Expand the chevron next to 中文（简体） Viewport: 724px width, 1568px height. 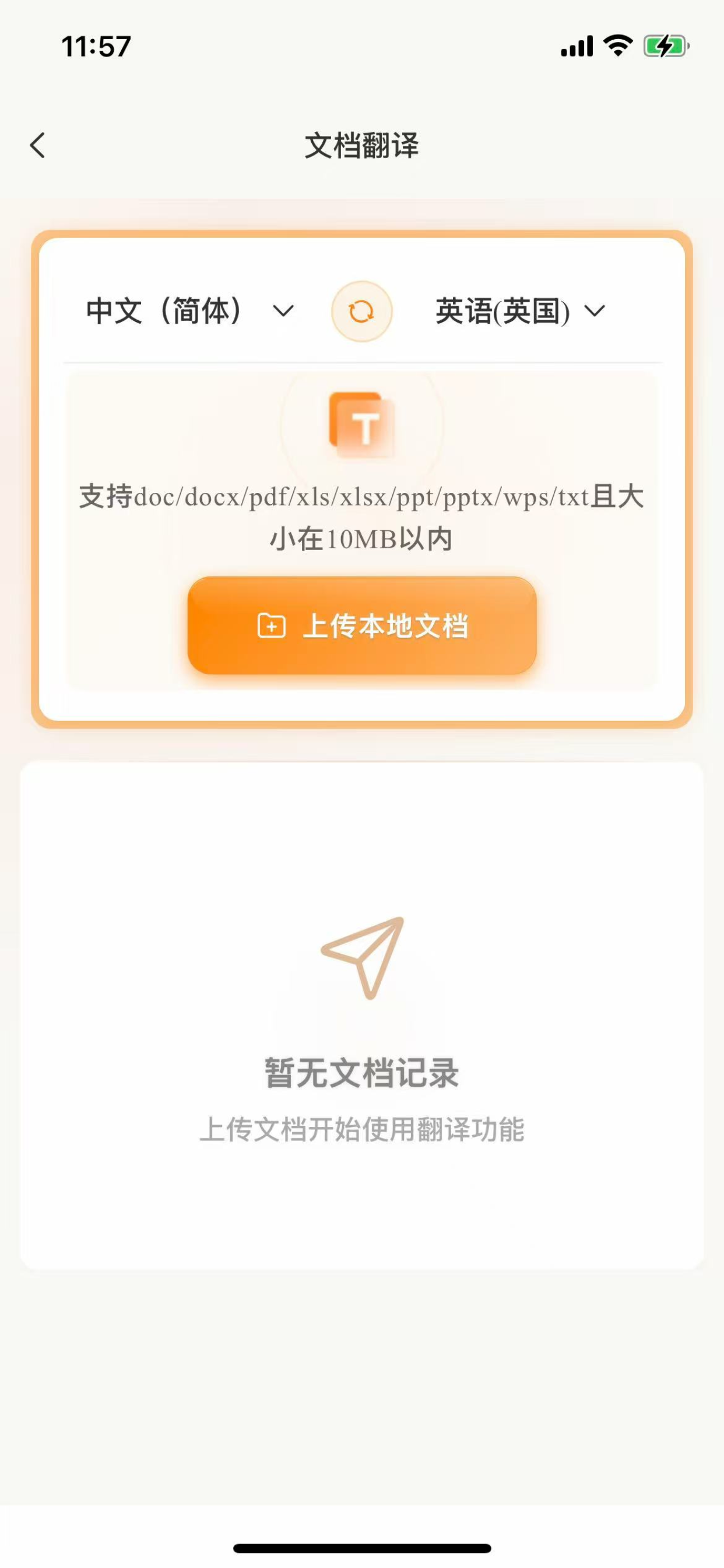click(282, 311)
